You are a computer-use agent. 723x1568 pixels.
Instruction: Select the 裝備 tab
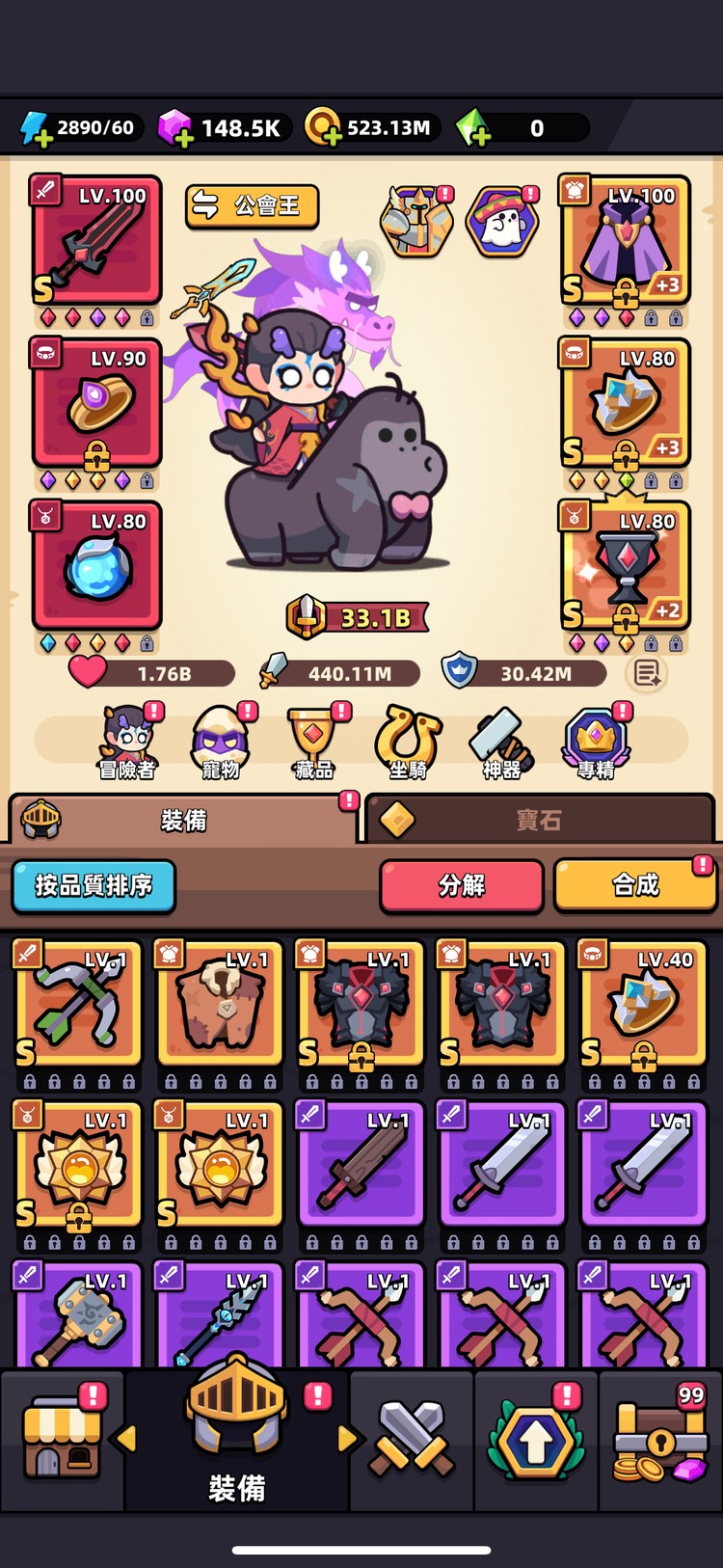click(183, 820)
